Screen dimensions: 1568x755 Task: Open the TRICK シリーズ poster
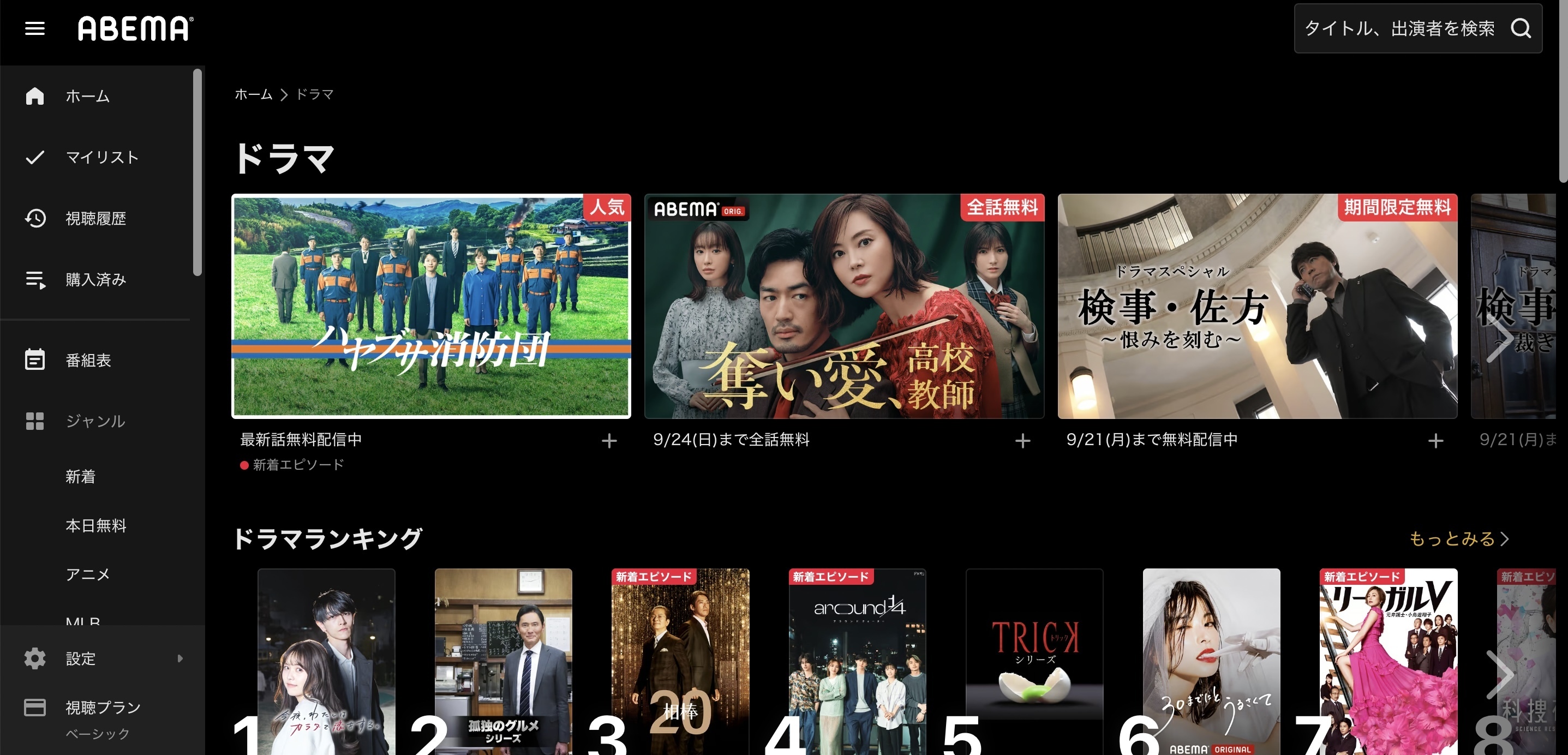click(1034, 661)
